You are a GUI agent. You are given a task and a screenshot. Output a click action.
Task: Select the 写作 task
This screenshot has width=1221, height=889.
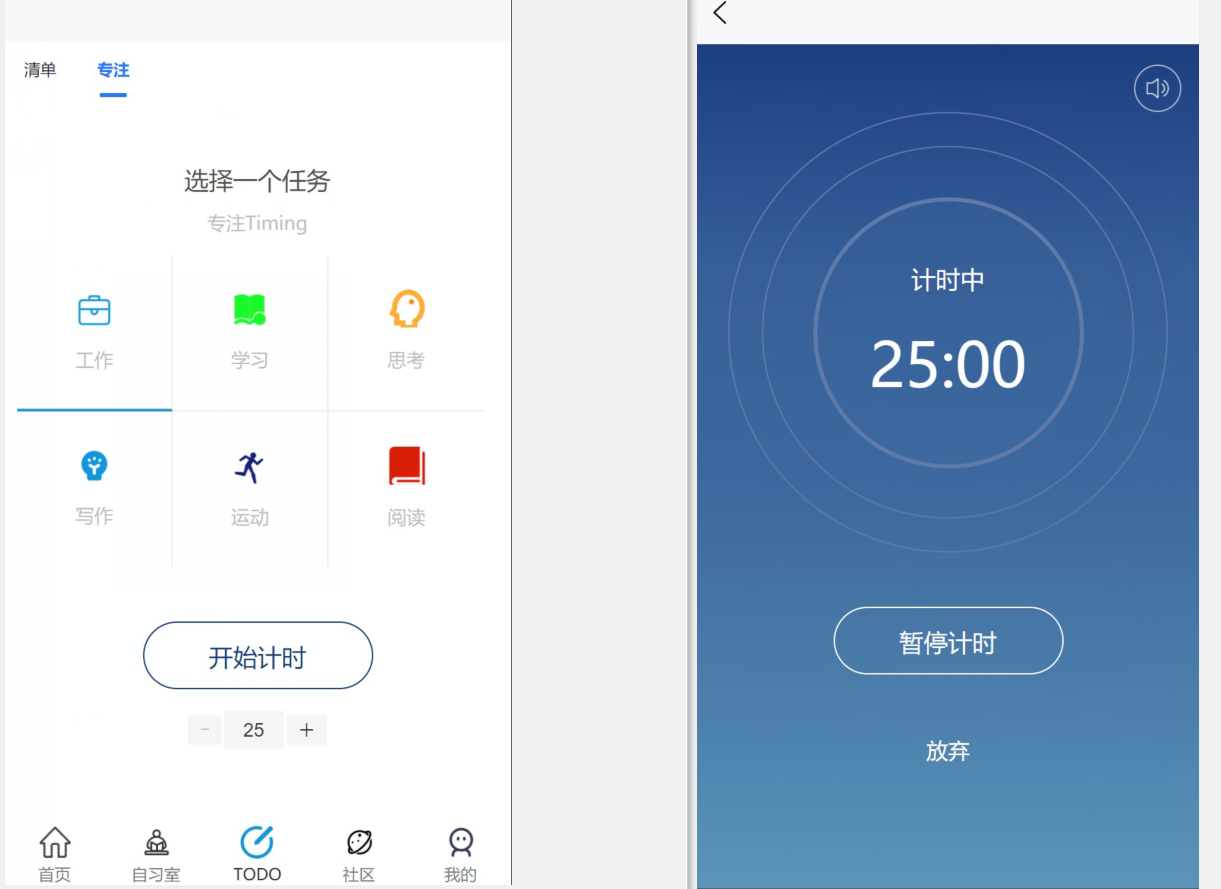pos(94,487)
